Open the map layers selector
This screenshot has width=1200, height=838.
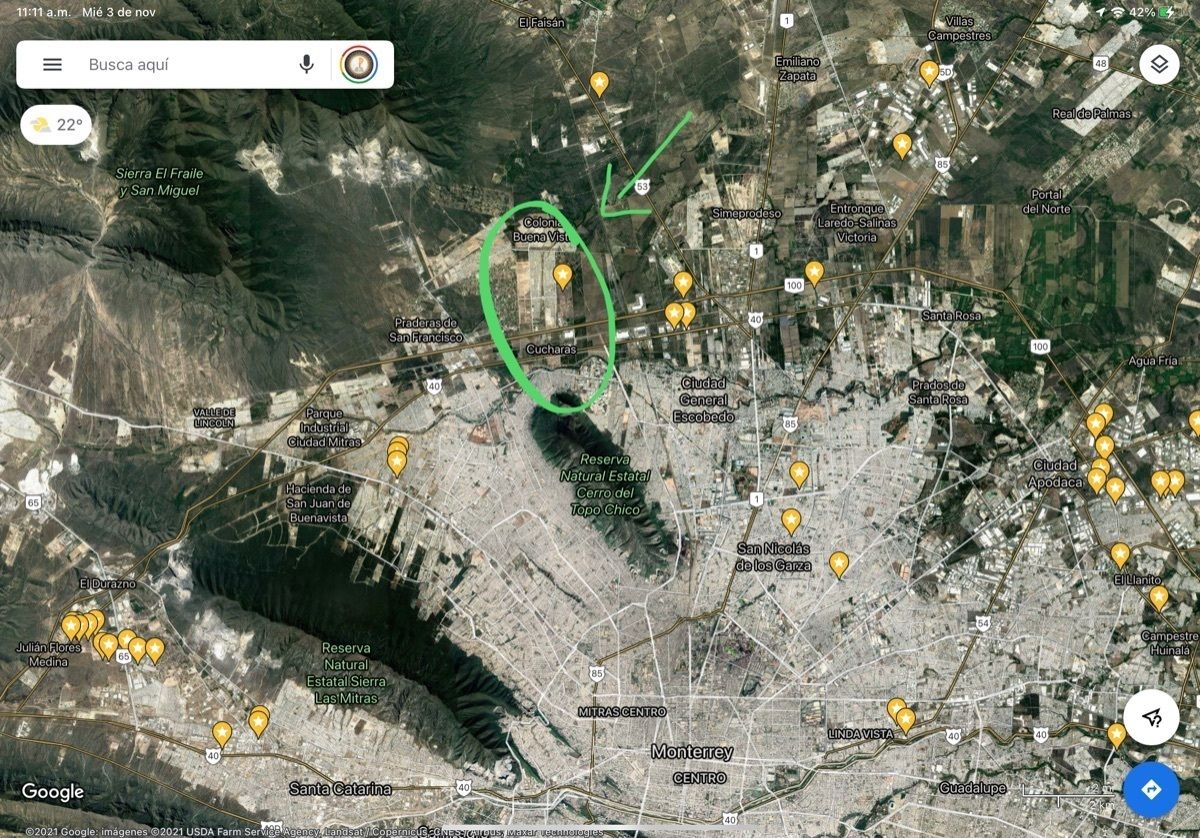point(1158,65)
